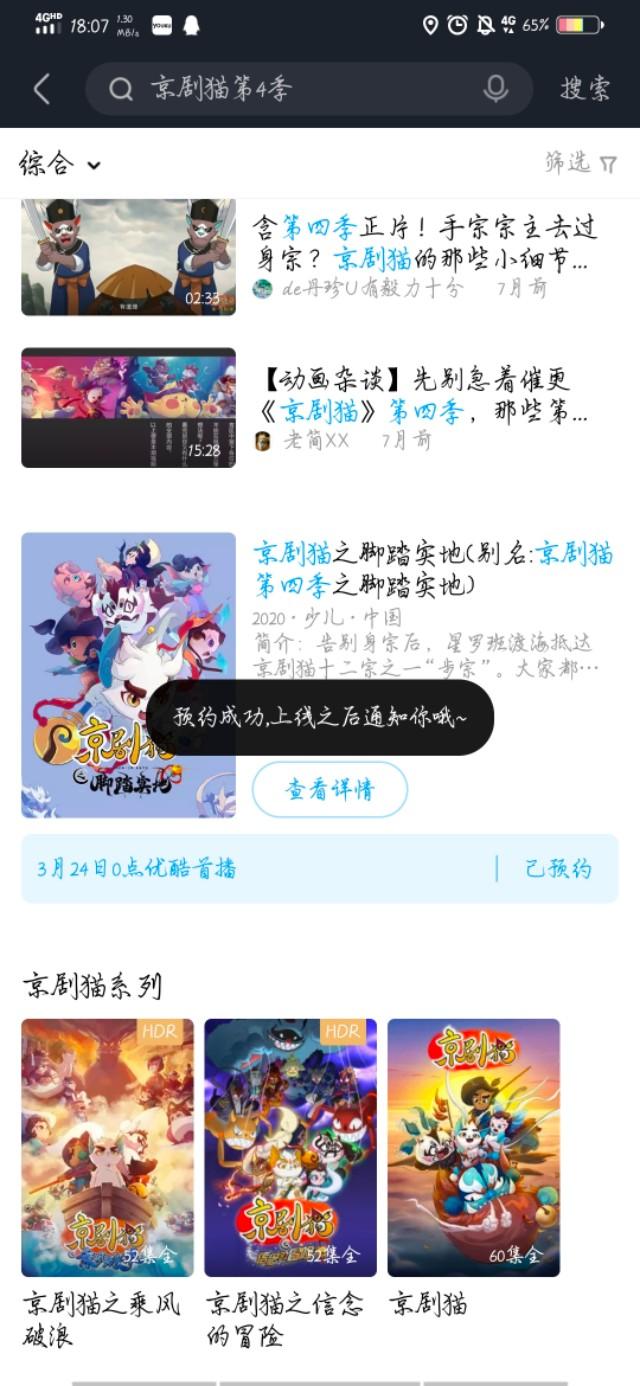The width and height of the screenshot is (640, 1386).
Task: Tap the 已预约 reservation button
Action: (558, 869)
